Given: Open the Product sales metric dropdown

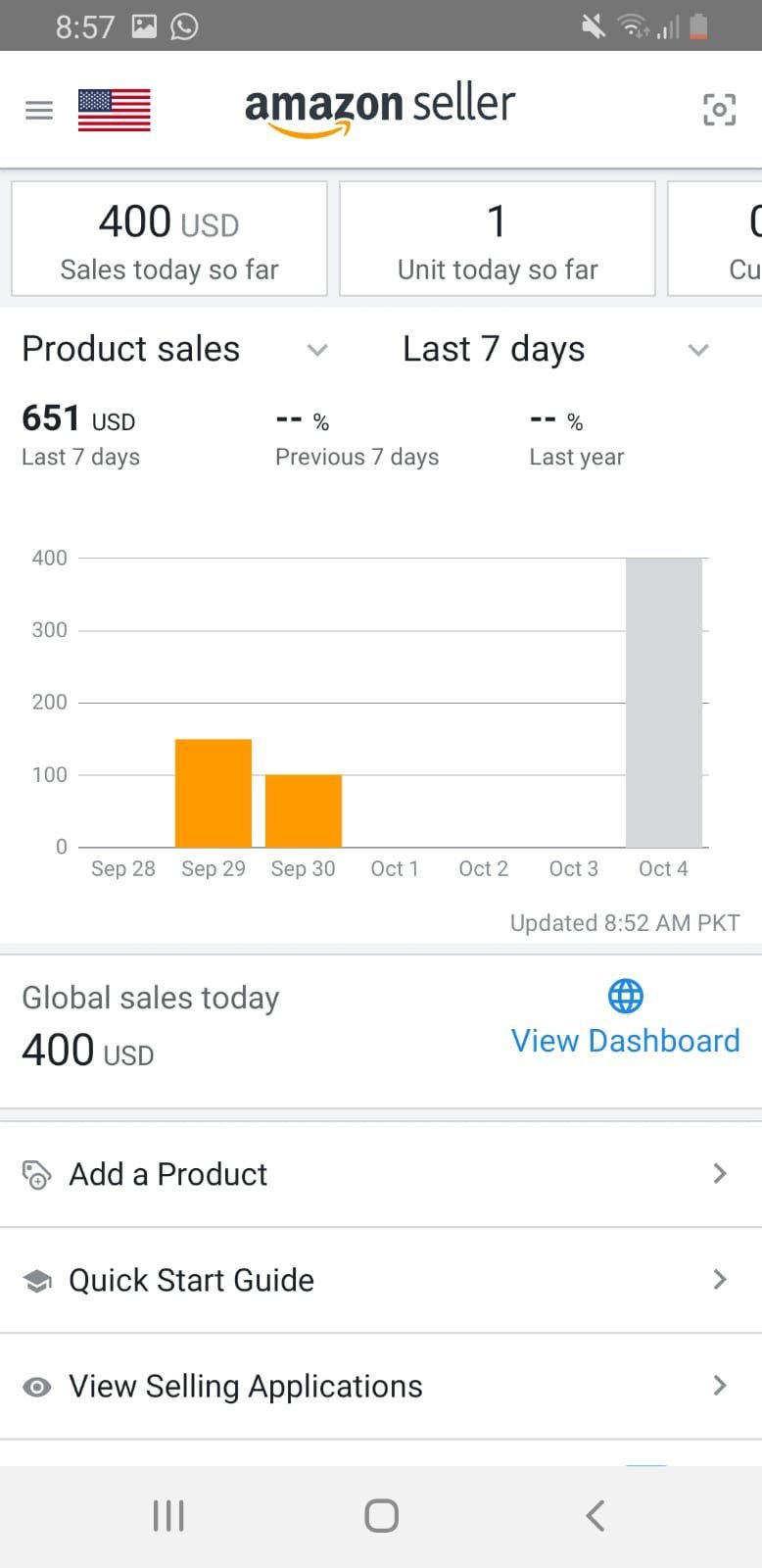Looking at the screenshot, I should [316, 350].
